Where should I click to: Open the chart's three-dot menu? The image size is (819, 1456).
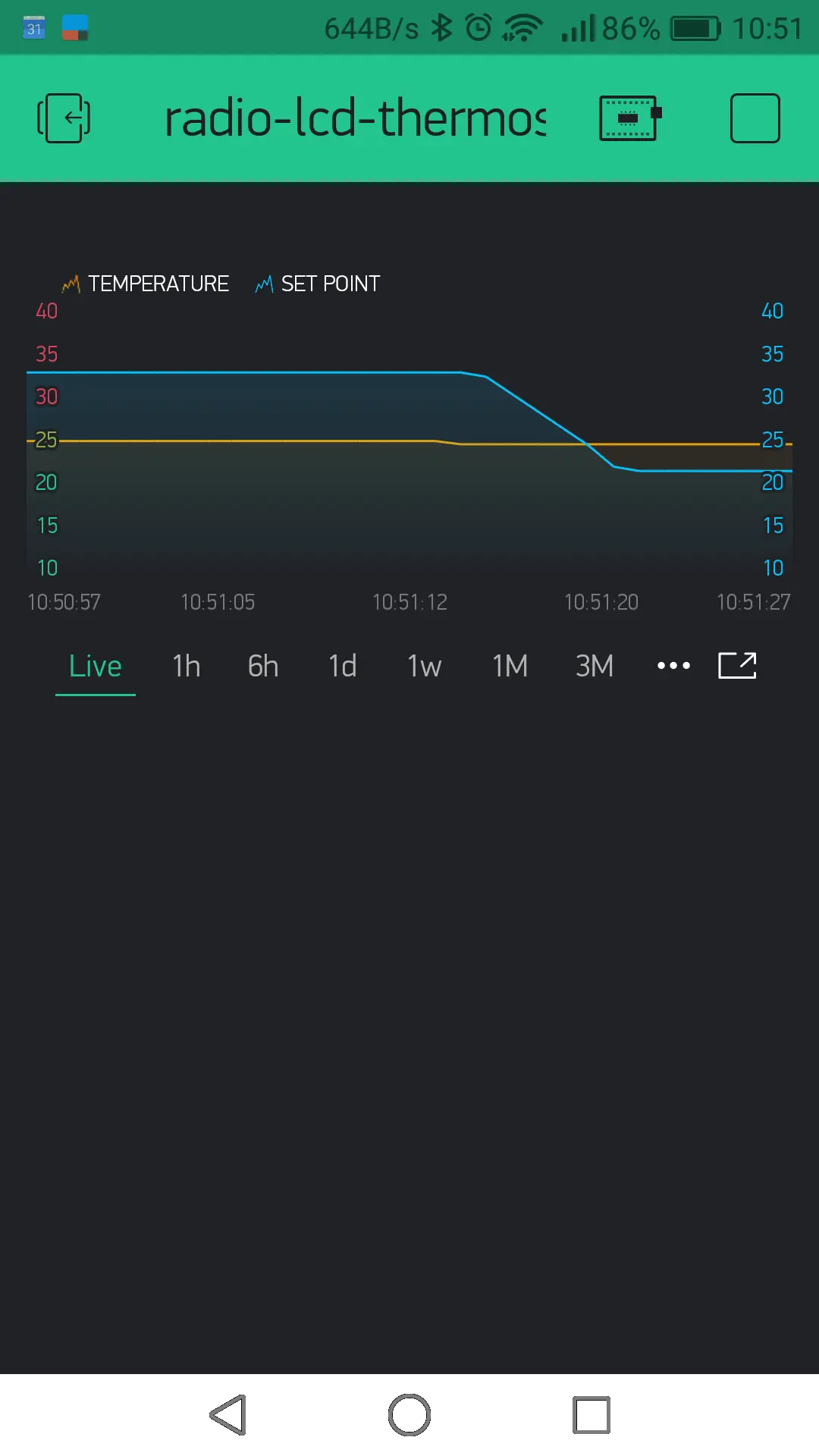click(673, 666)
